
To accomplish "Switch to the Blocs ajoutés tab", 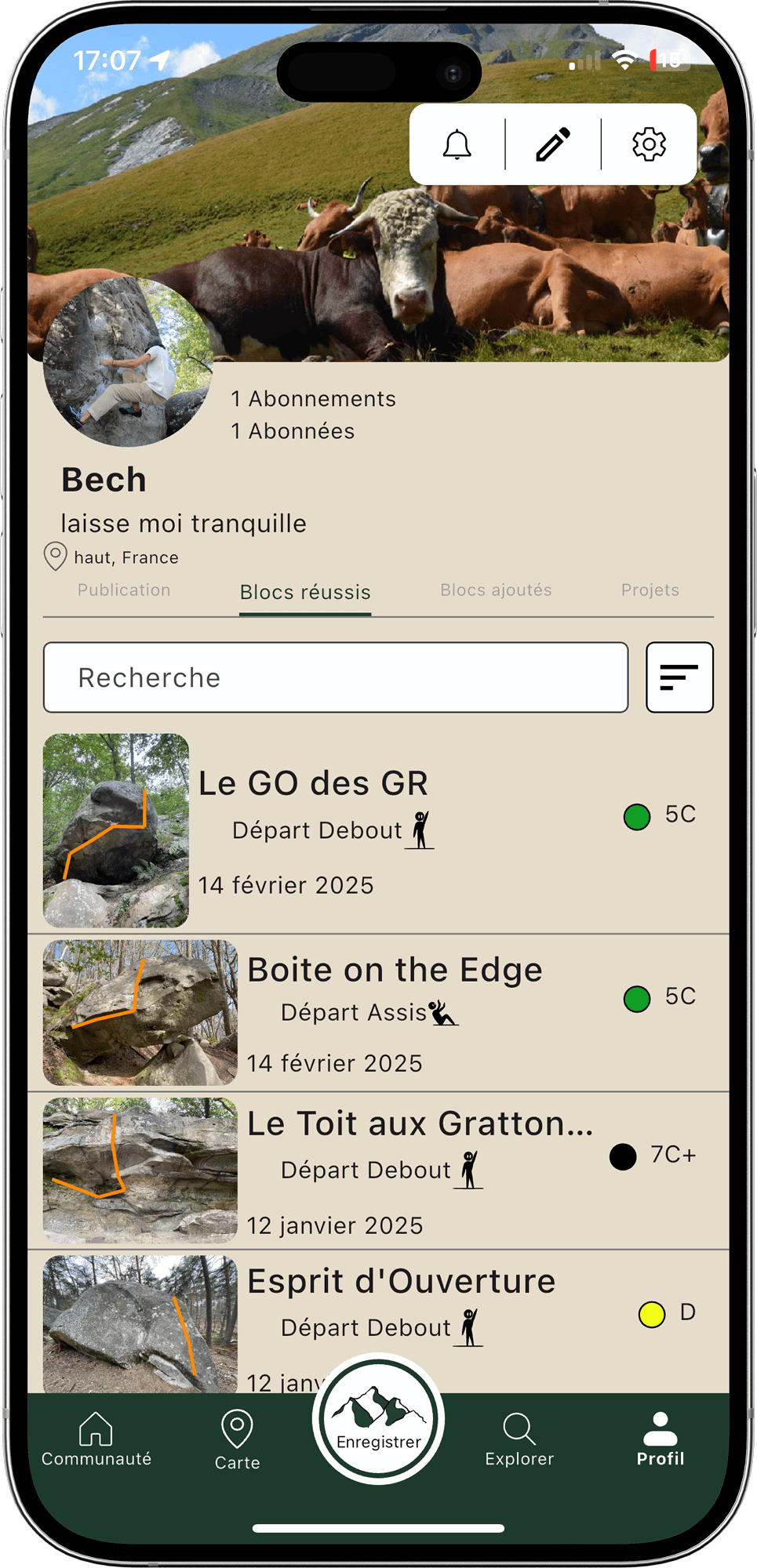I will (x=497, y=590).
